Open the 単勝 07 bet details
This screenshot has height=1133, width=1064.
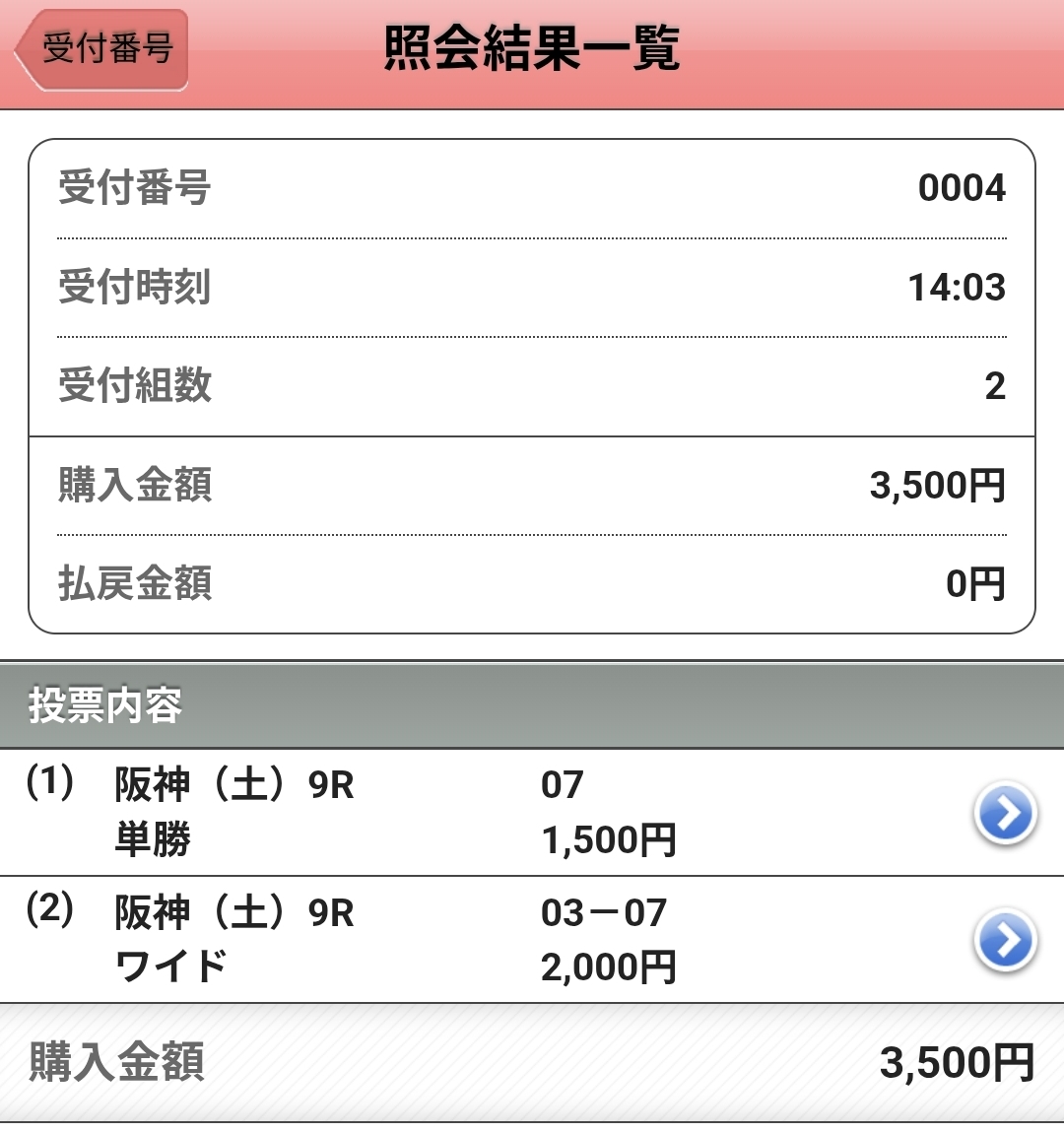(x=1004, y=814)
